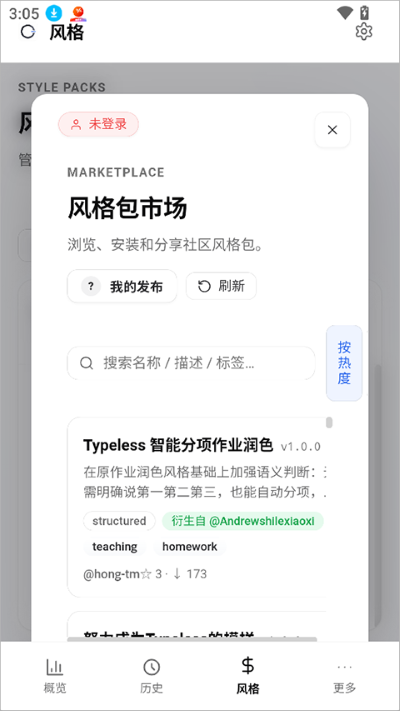Switch to the 概览 overview tab

coord(55,676)
